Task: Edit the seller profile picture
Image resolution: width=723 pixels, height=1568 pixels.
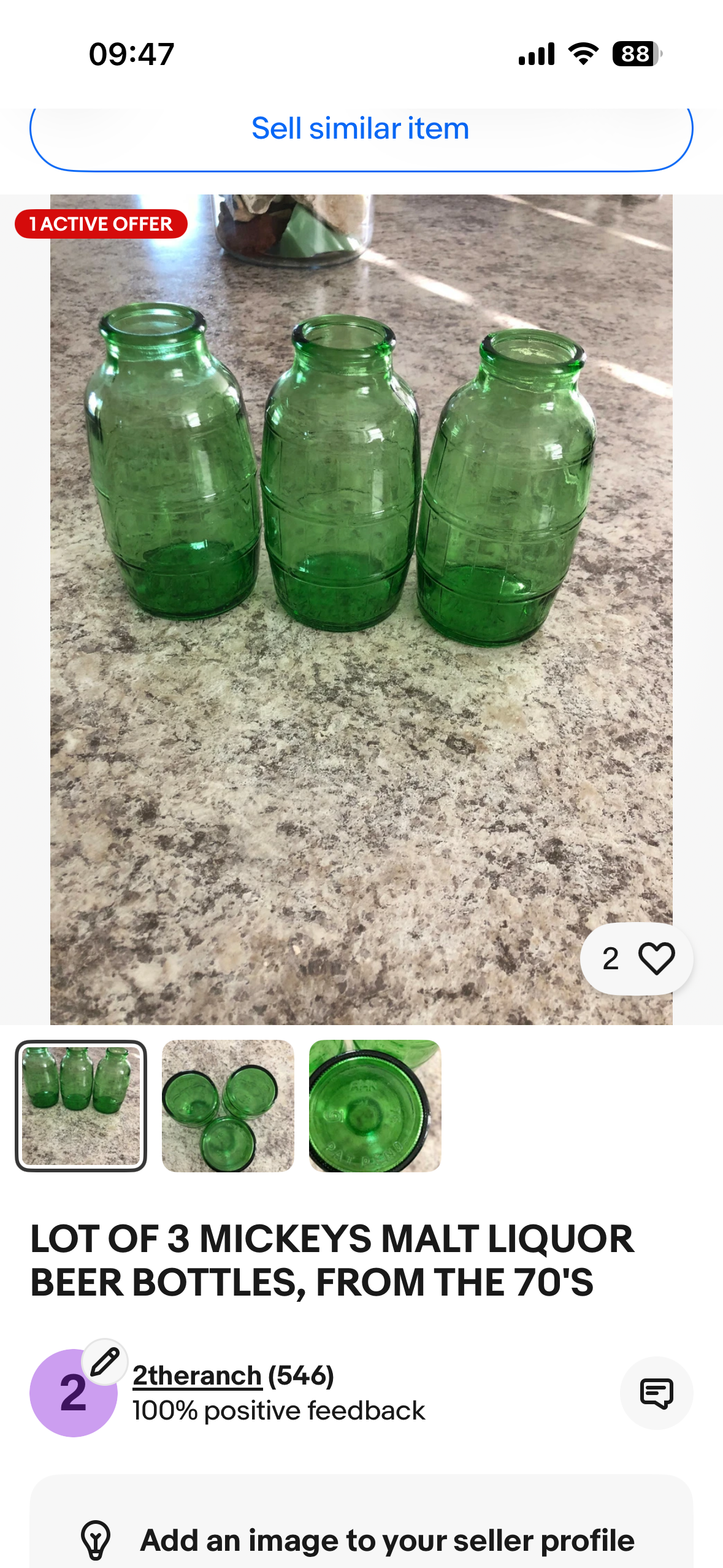Action: 105,1362
